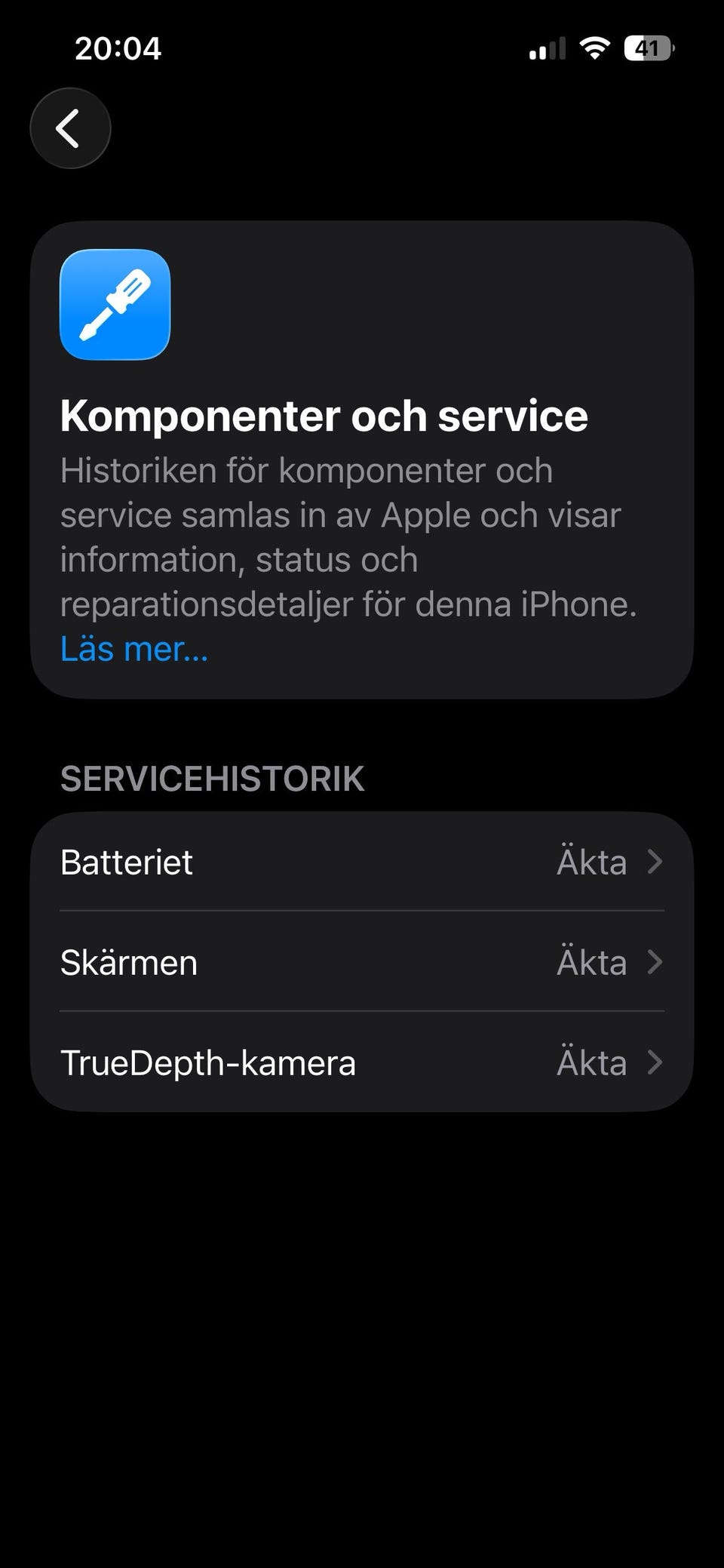View Skärmen service history

point(362,962)
